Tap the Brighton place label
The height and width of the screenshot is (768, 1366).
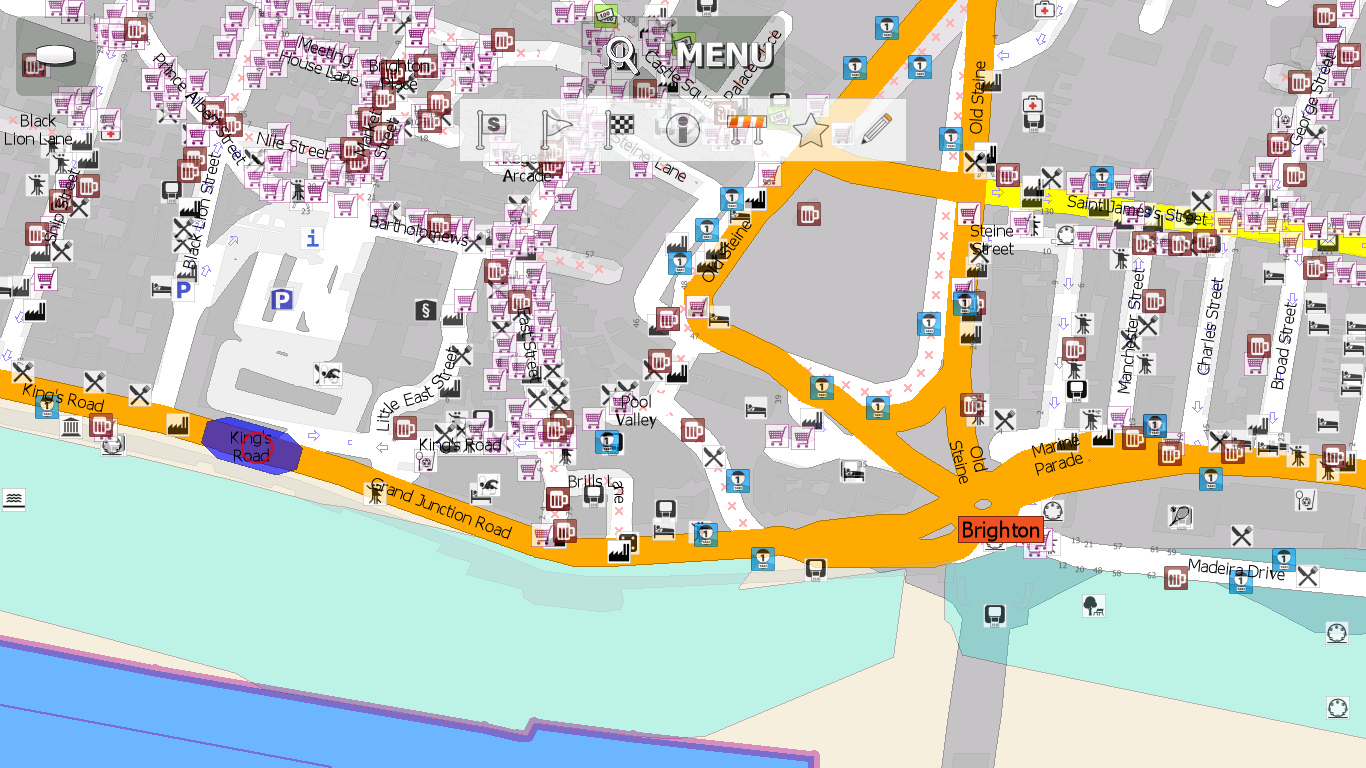1000,530
